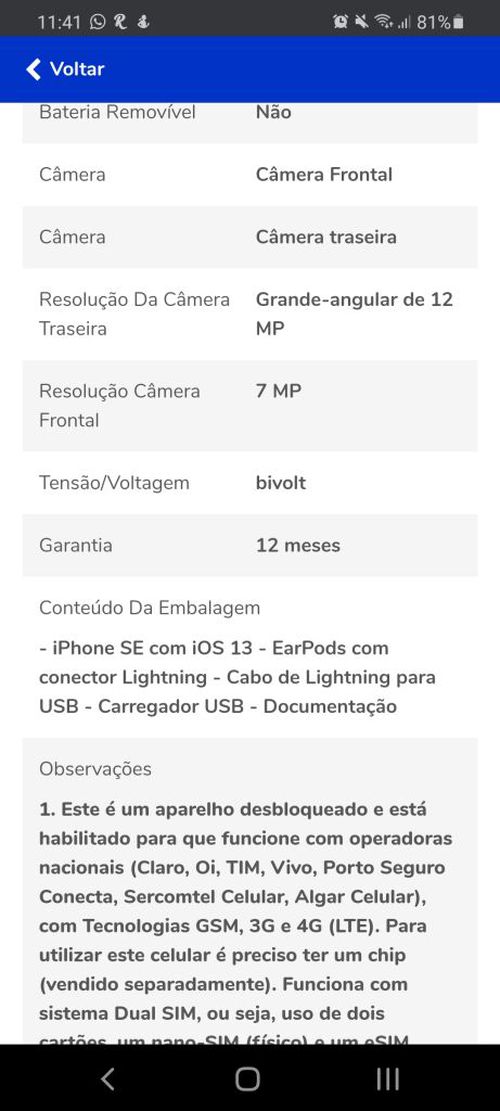Go back with the Voltar button
500x1111 pixels.
click(65, 69)
